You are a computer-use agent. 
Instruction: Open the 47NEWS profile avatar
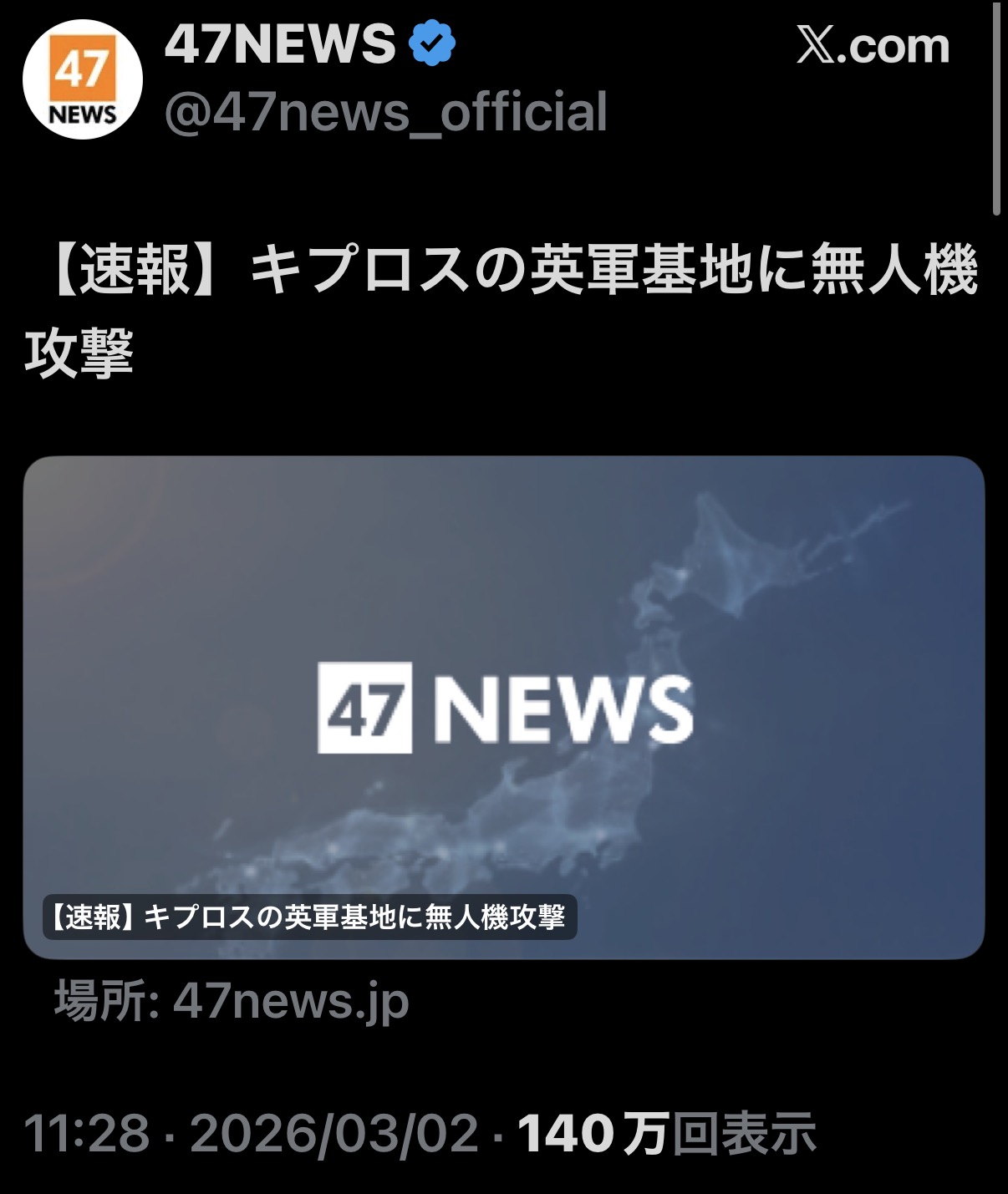point(82,79)
